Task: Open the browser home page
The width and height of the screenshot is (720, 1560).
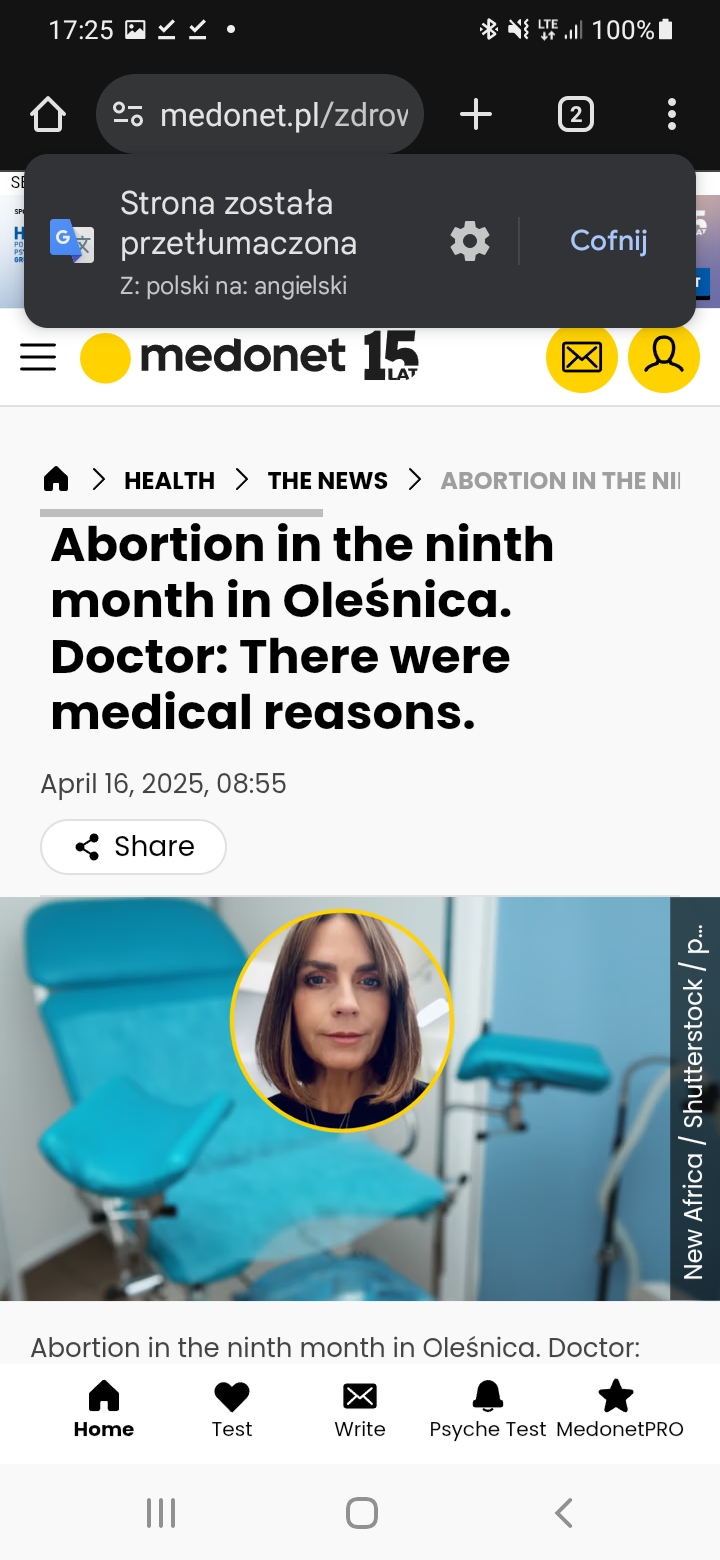Action: [48, 115]
